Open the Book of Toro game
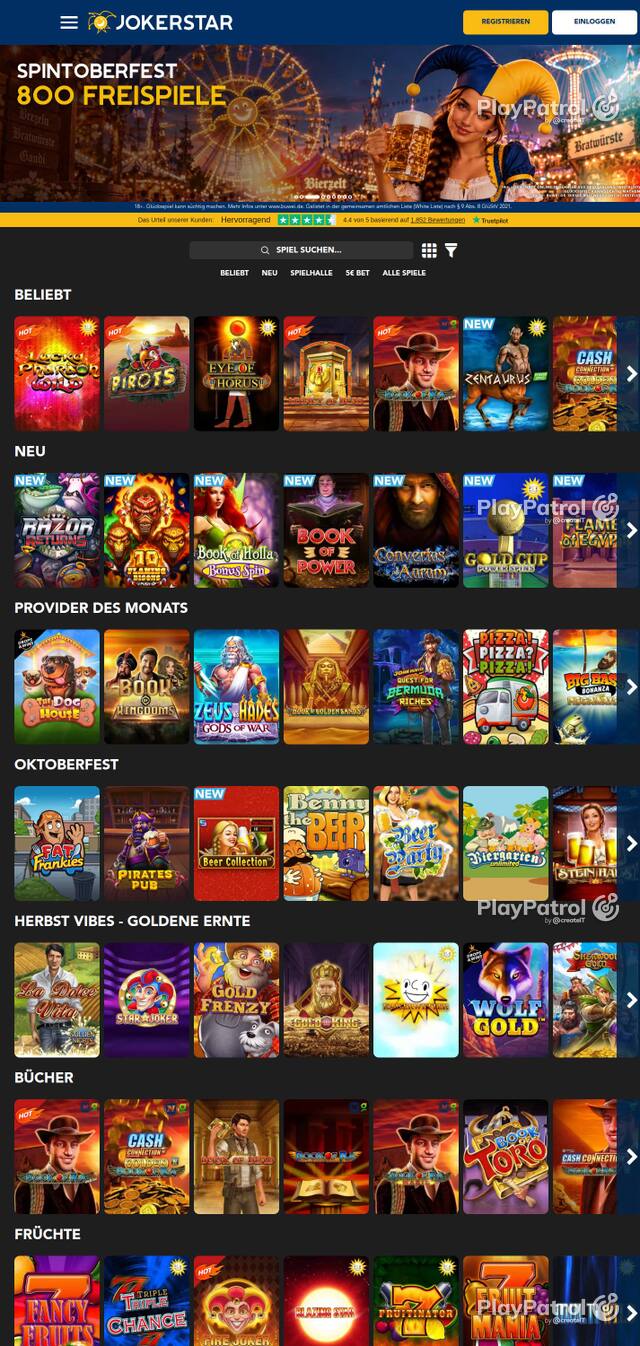Screen dimensions: 640x1346 [x=506, y=1157]
